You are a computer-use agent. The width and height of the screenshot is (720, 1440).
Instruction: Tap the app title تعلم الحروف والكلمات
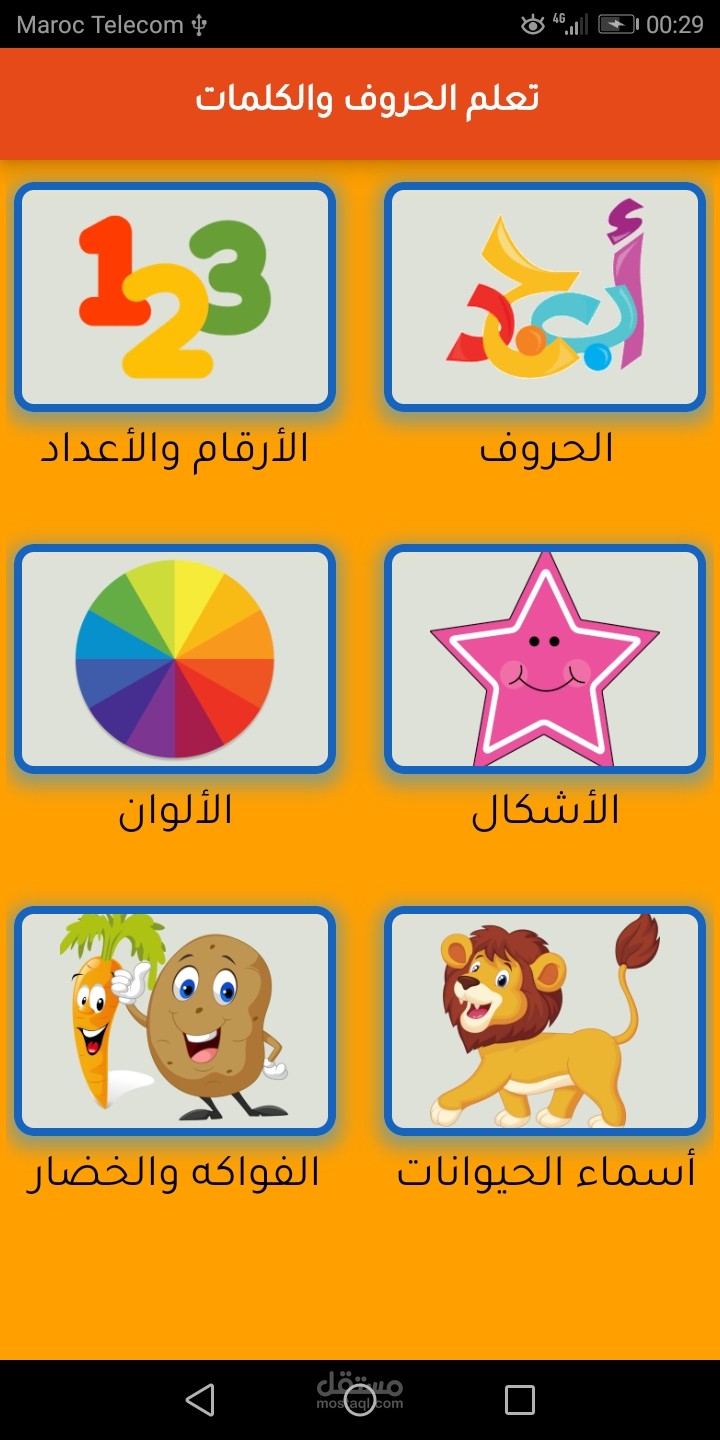[360, 96]
